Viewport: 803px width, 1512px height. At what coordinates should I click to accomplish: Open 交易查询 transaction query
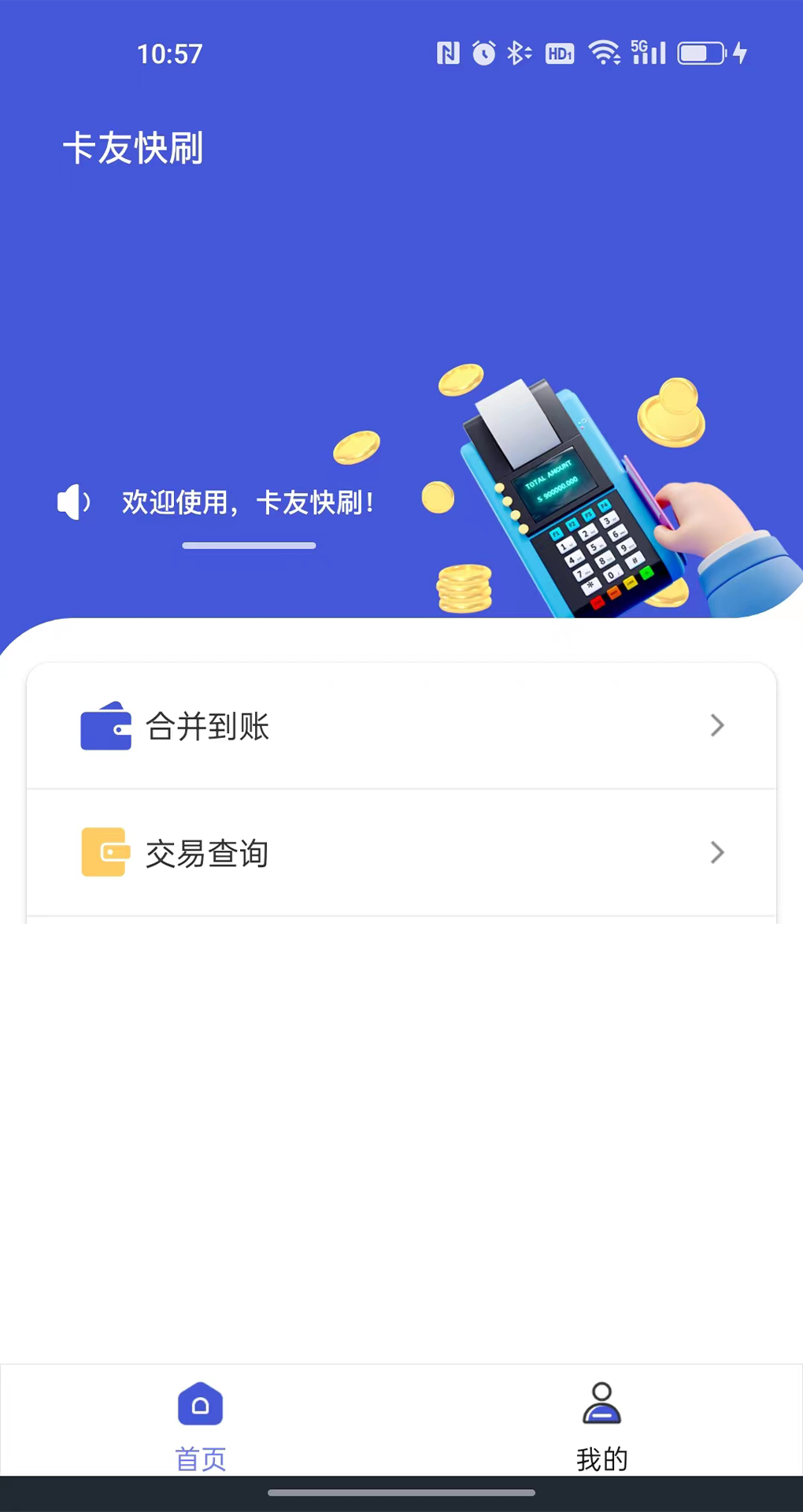tap(401, 853)
